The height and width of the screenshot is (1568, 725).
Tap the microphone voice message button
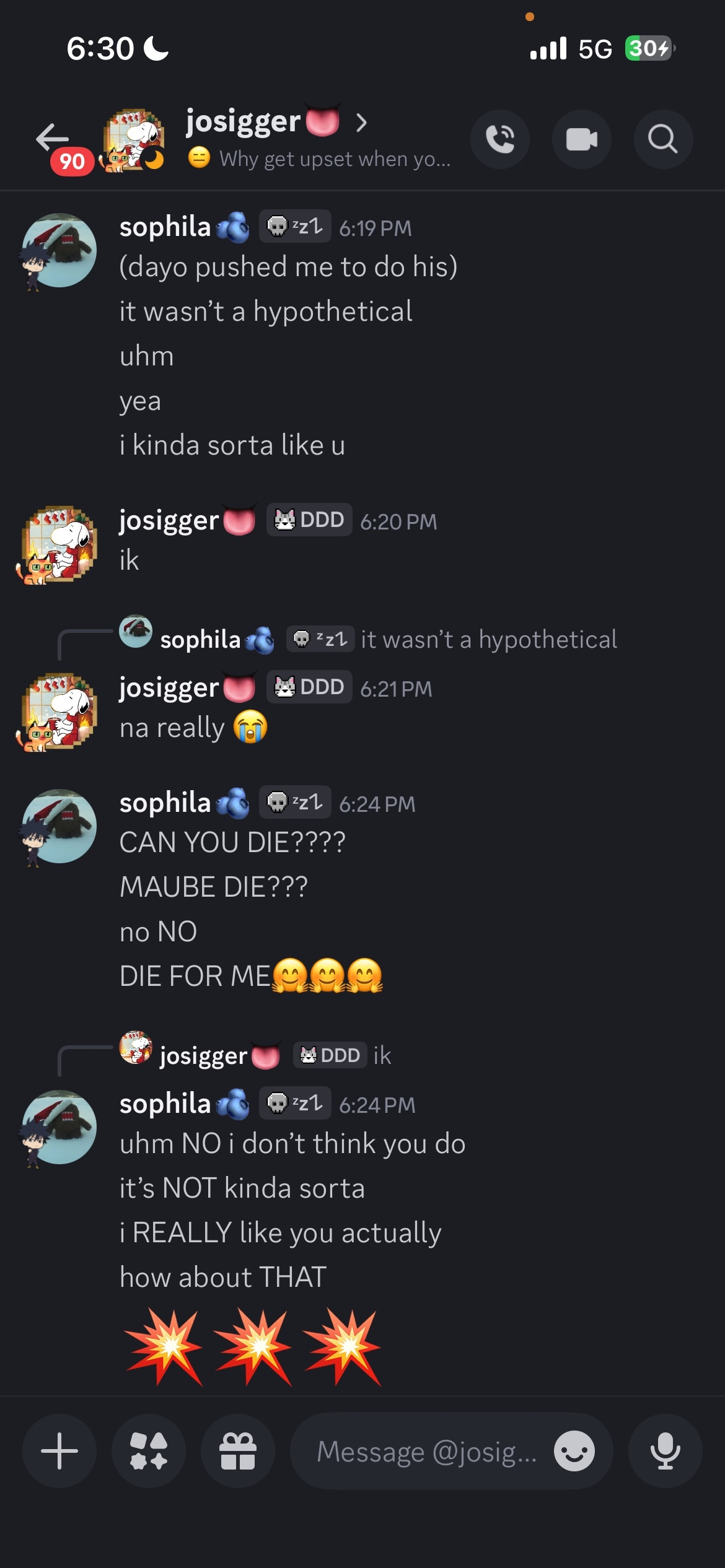tap(665, 1451)
